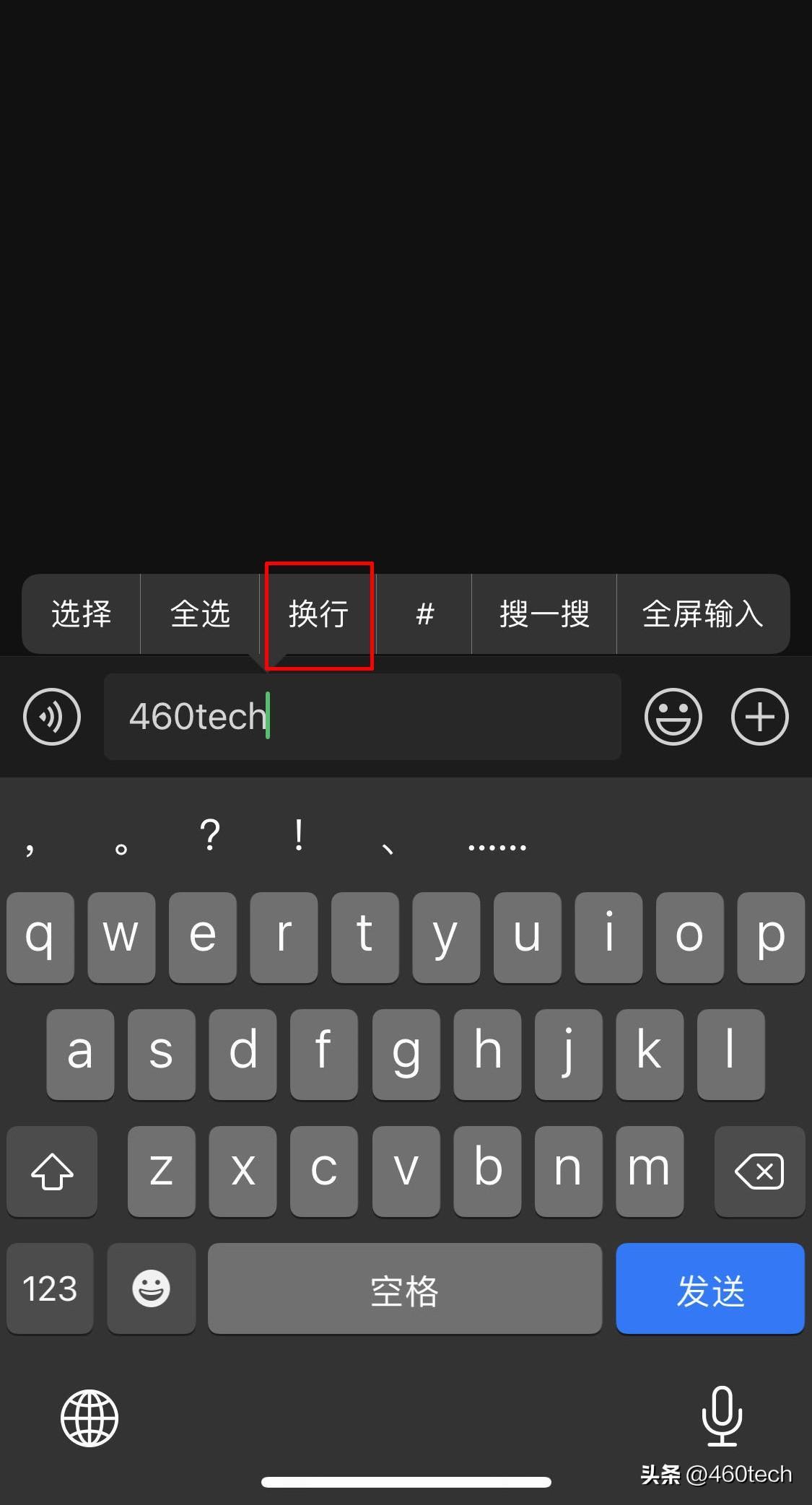
Task: Open the emoji sticker panel
Action: (673, 717)
